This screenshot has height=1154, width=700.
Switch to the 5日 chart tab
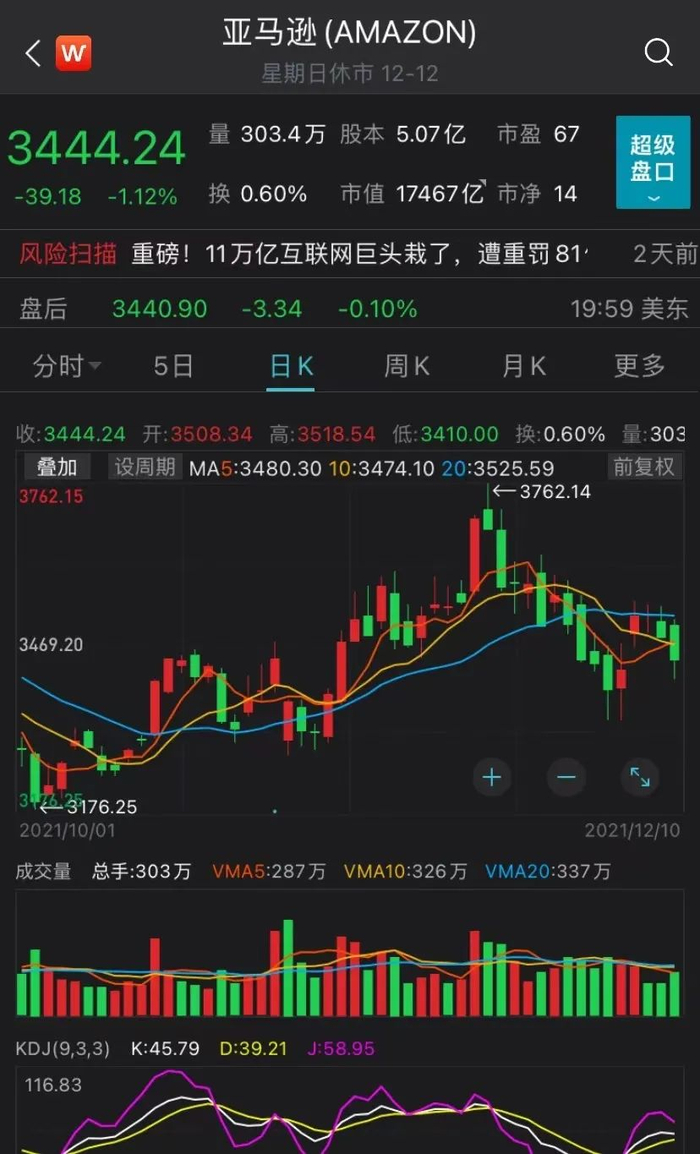173,366
